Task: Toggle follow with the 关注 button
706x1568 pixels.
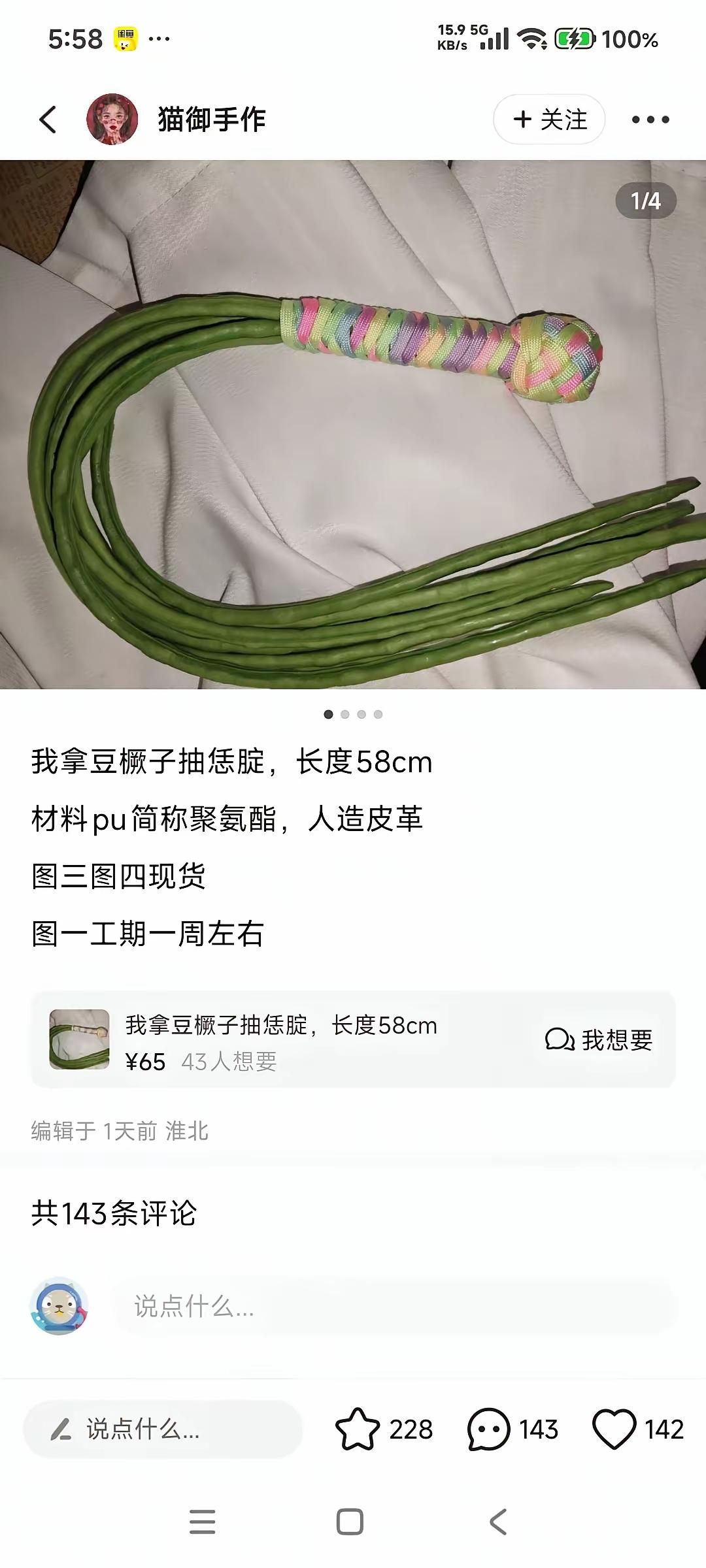Action: tap(549, 120)
